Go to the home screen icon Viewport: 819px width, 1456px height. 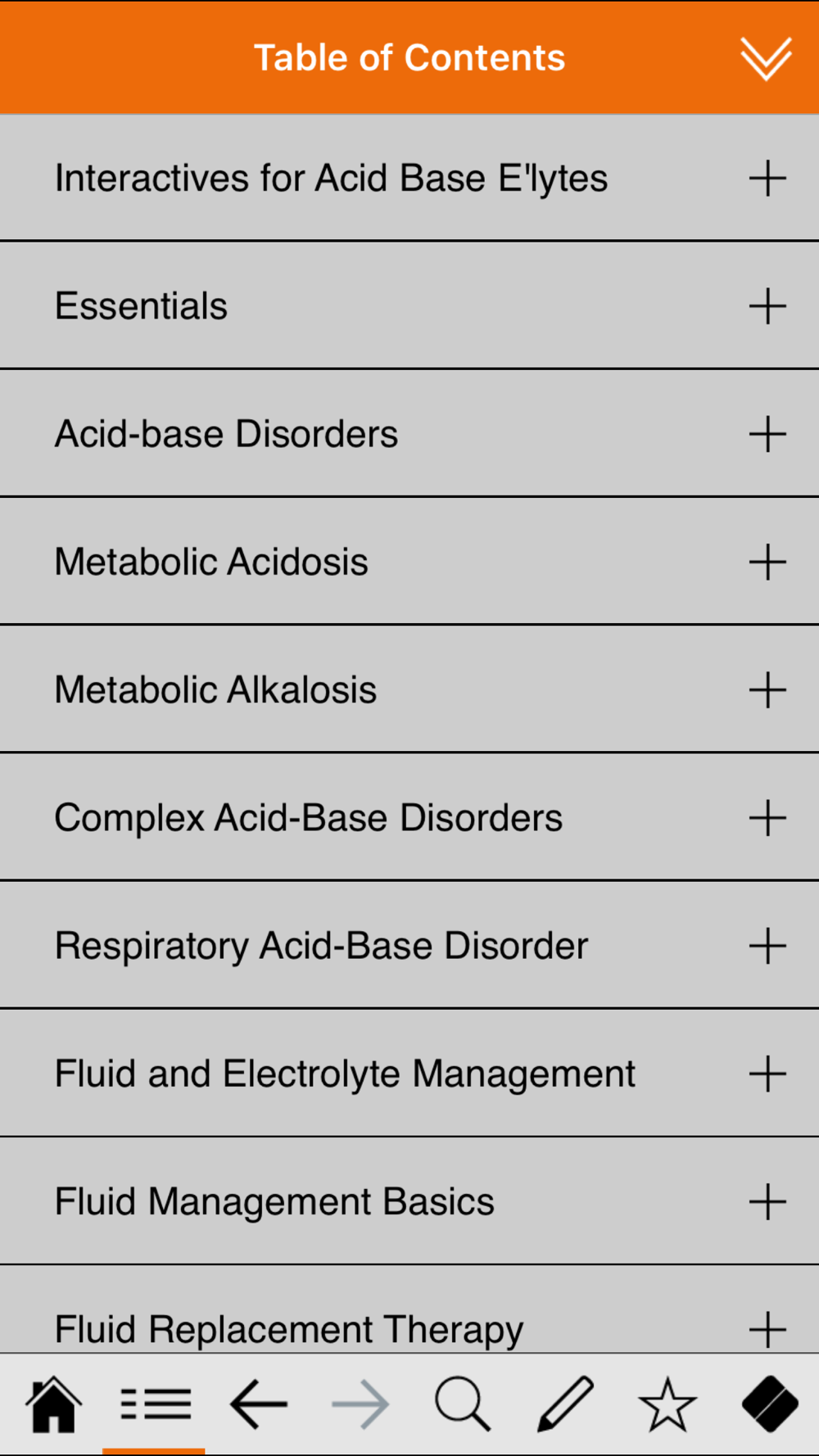tap(54, 1404)
